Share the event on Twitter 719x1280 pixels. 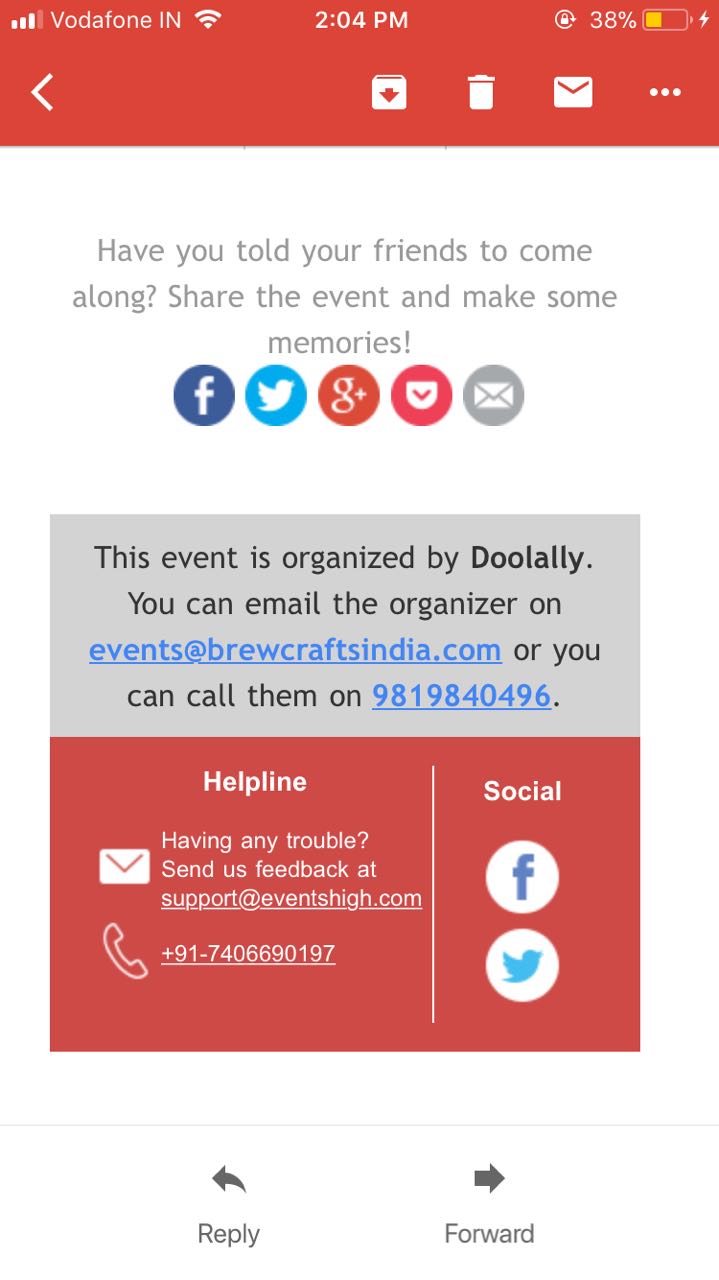pos(276,395)
